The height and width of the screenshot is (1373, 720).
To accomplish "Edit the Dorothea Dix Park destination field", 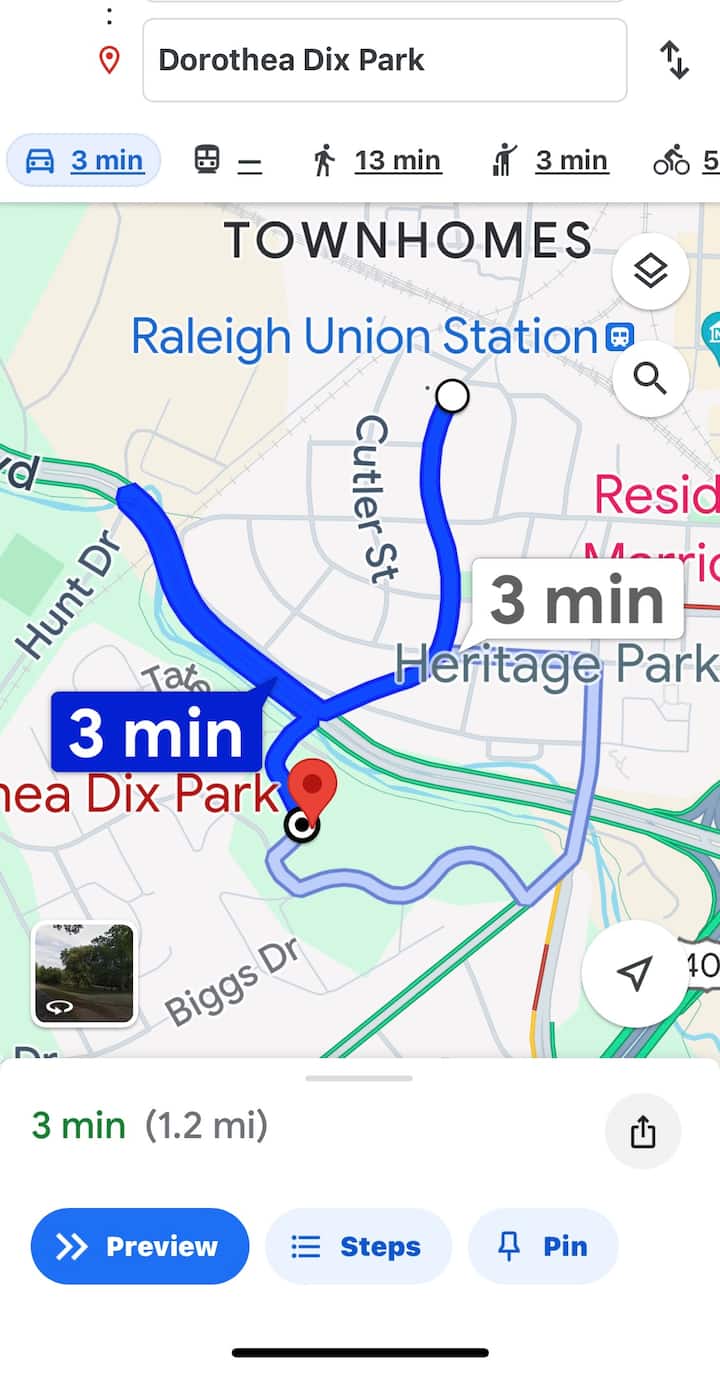I will click(x=384, y=60).
